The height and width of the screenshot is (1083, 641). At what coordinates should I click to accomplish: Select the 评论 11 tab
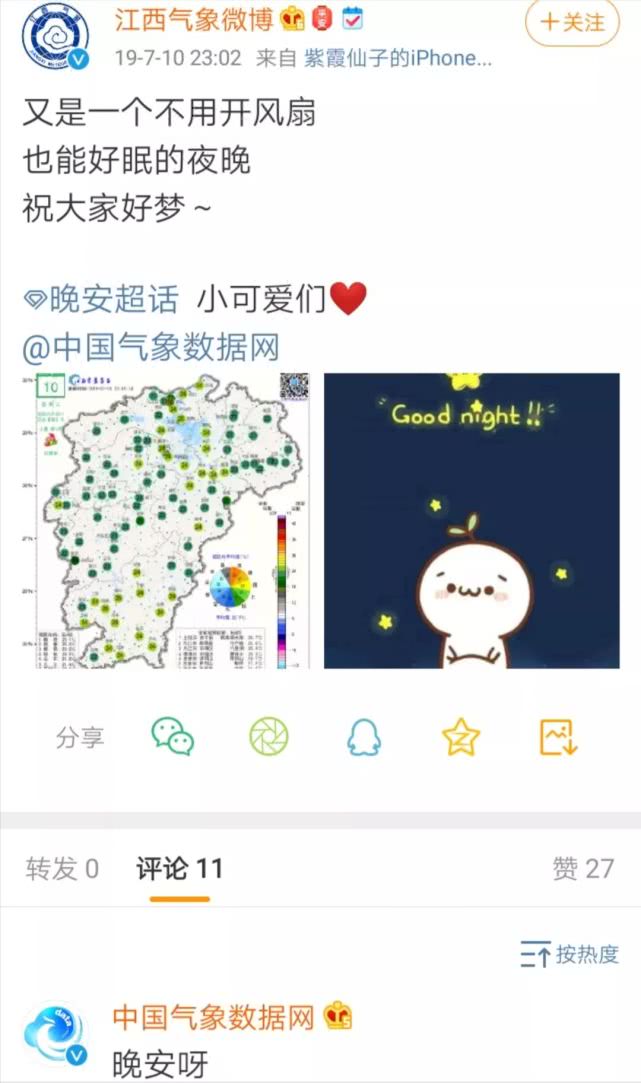[180, 868]
